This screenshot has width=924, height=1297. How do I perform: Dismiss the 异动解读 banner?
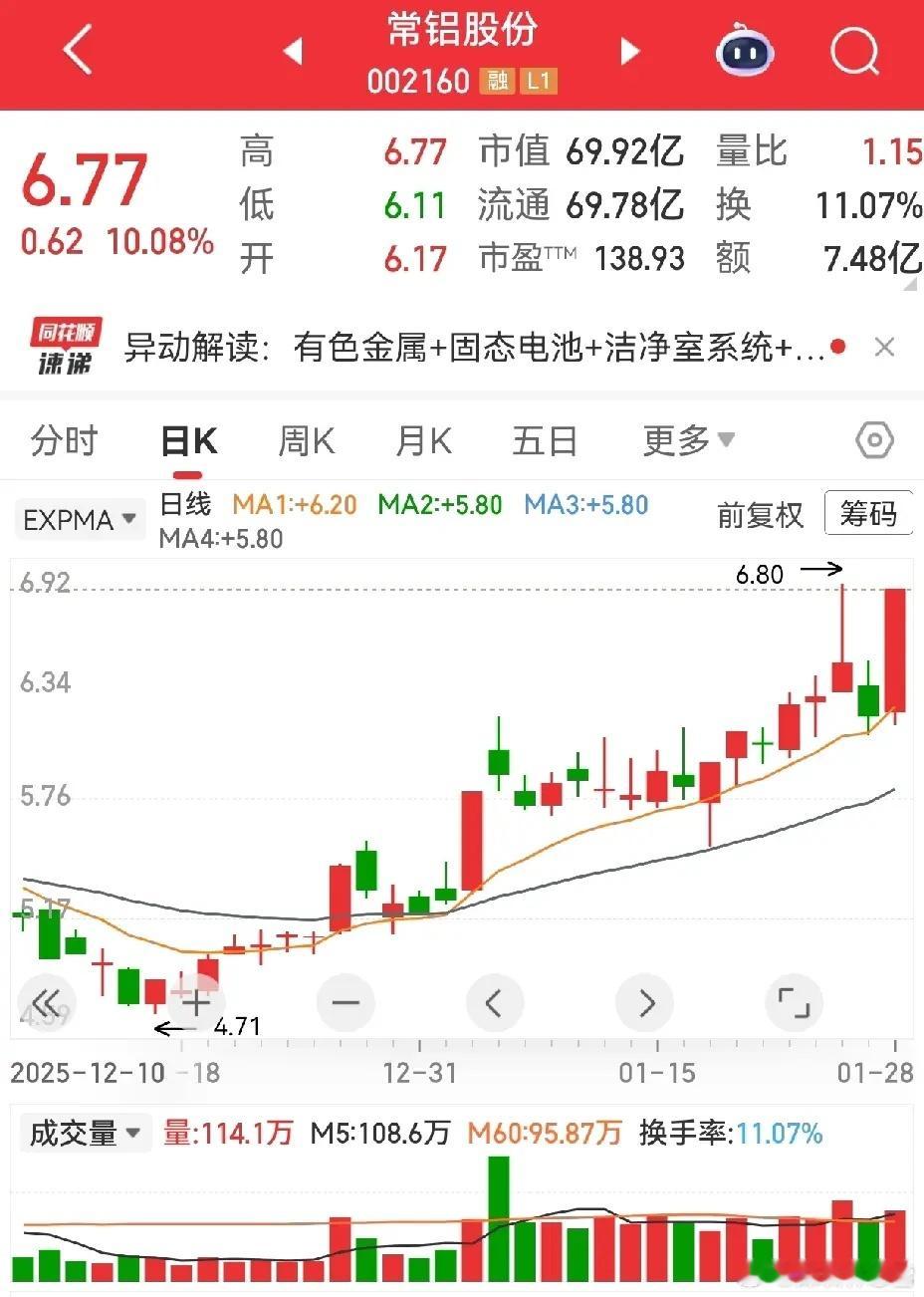(884, 348)
